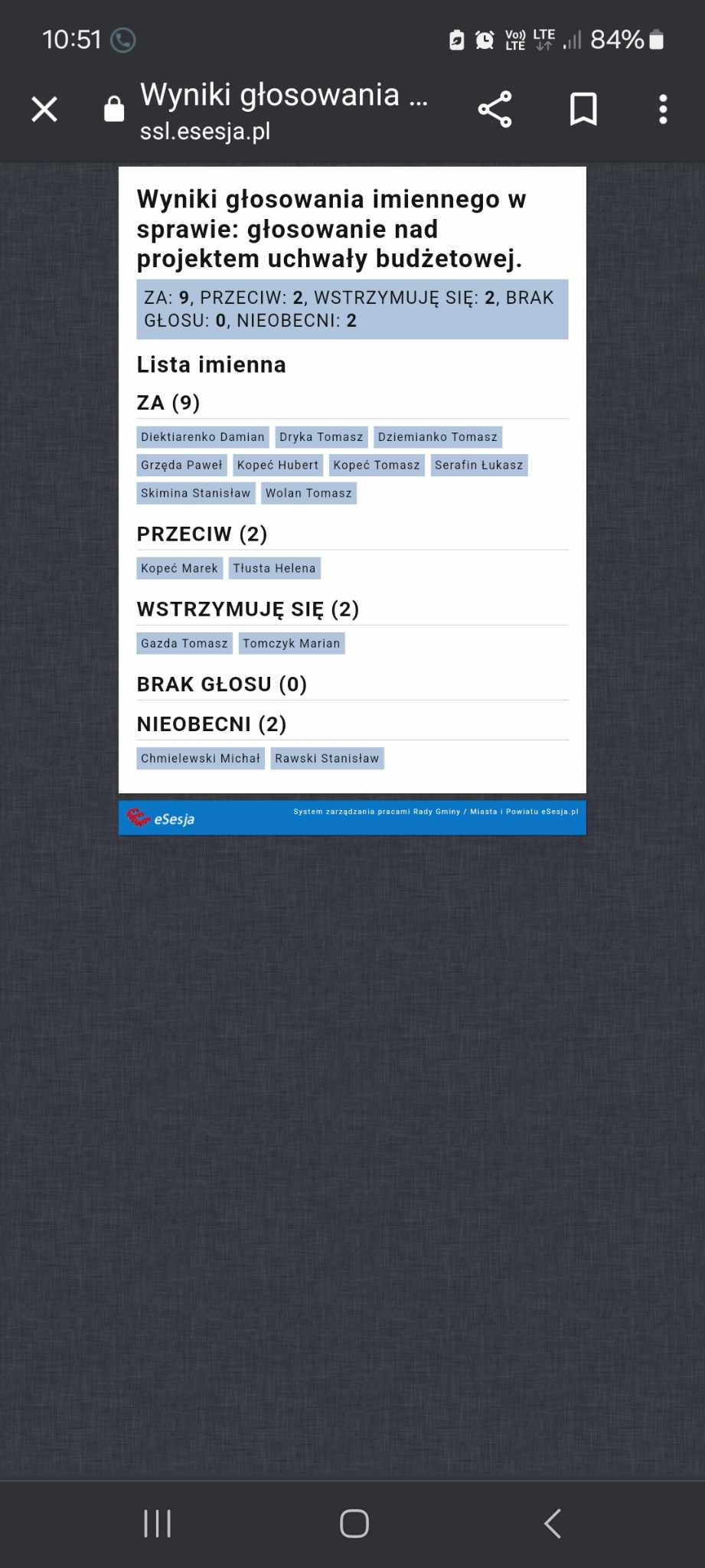
Task: Share this voting results page
Action: click(494, 109)
